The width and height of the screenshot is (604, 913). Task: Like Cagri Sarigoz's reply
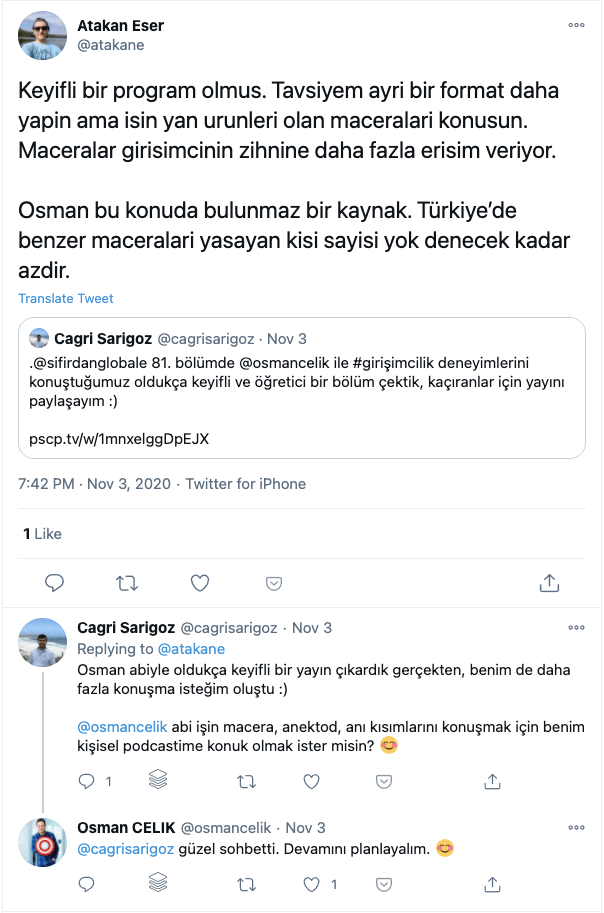tap(312, 780)
